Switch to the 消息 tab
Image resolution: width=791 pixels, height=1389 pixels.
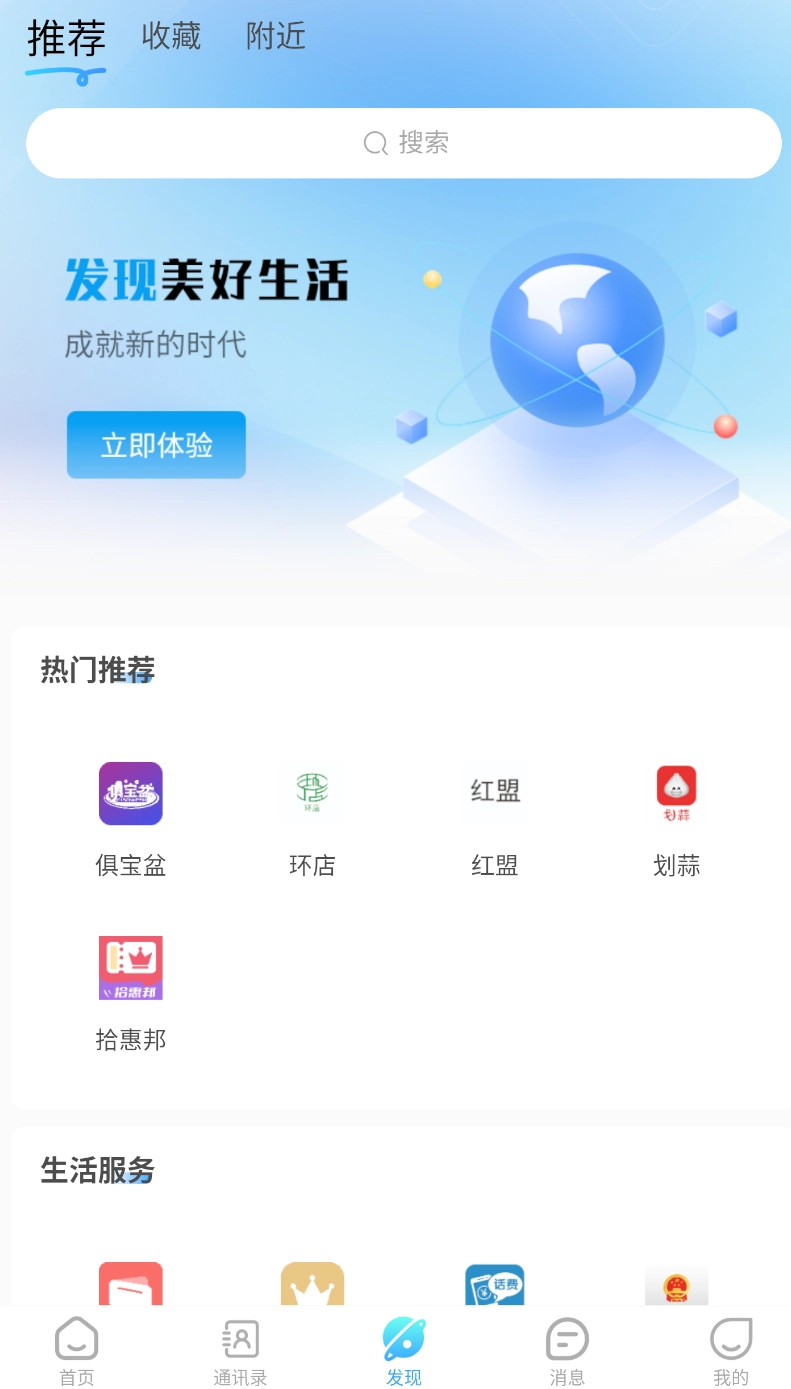point(567,1350)
